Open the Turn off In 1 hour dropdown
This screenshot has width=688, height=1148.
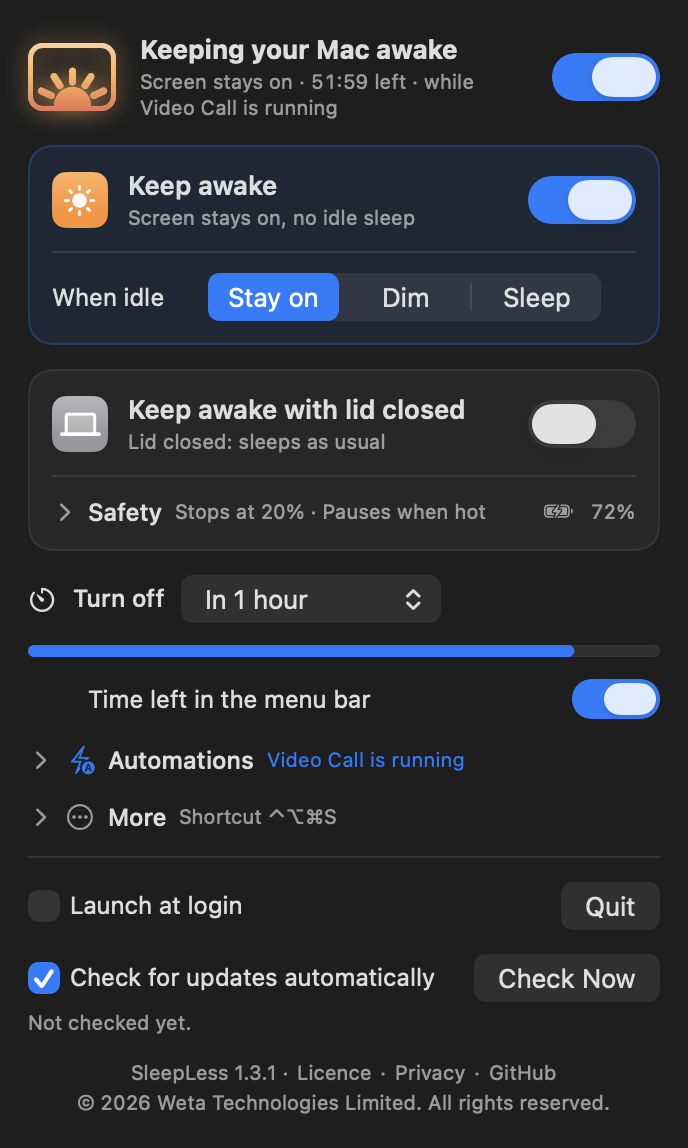[x=311, y=600]
